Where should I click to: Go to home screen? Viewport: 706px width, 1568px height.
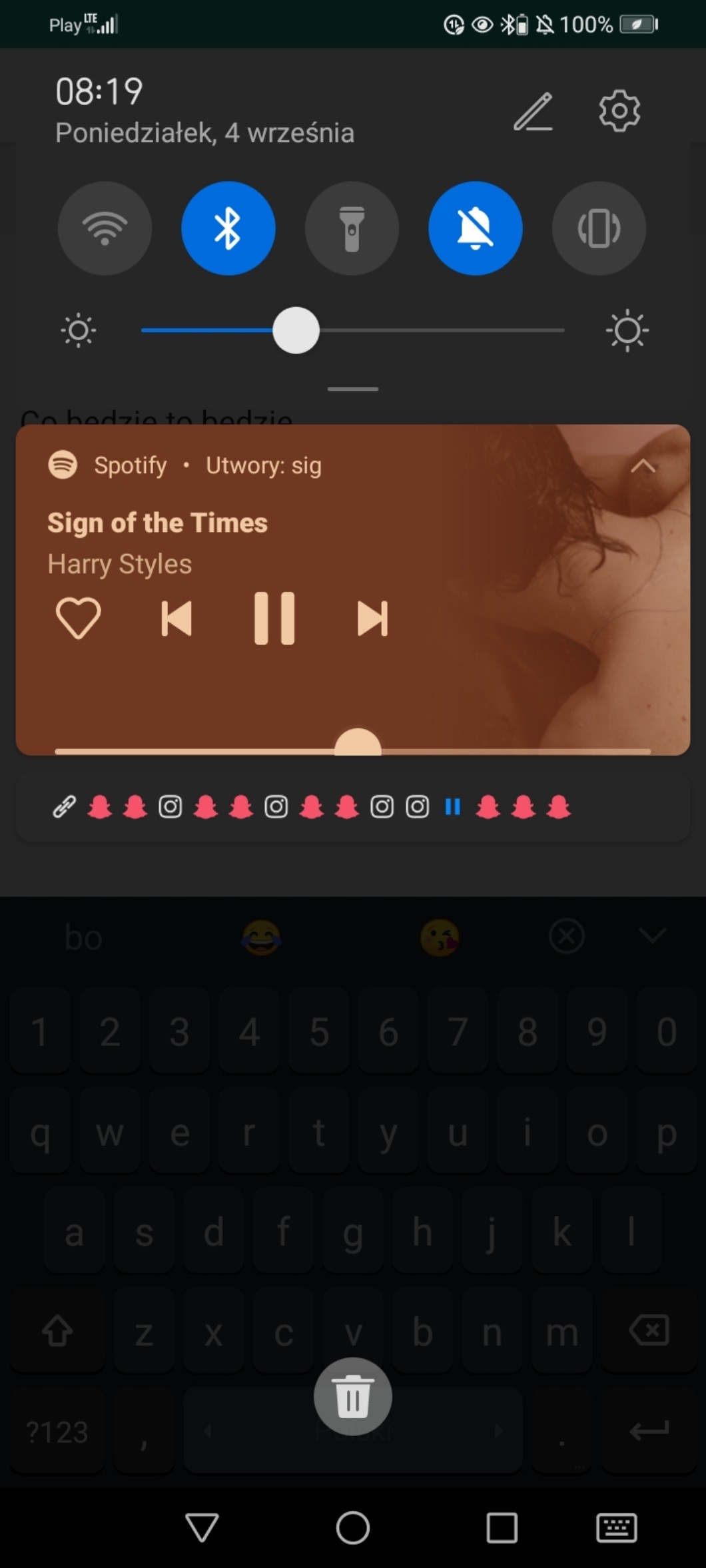(352, 1527)
